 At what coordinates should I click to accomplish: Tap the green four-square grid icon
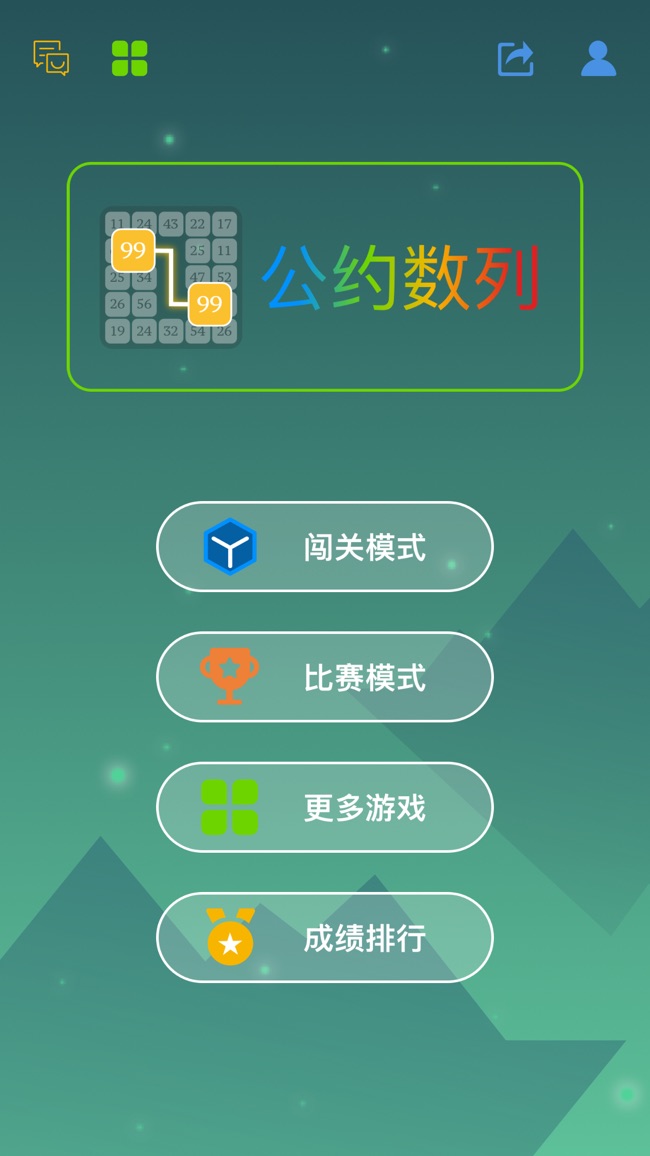point(130,58)
